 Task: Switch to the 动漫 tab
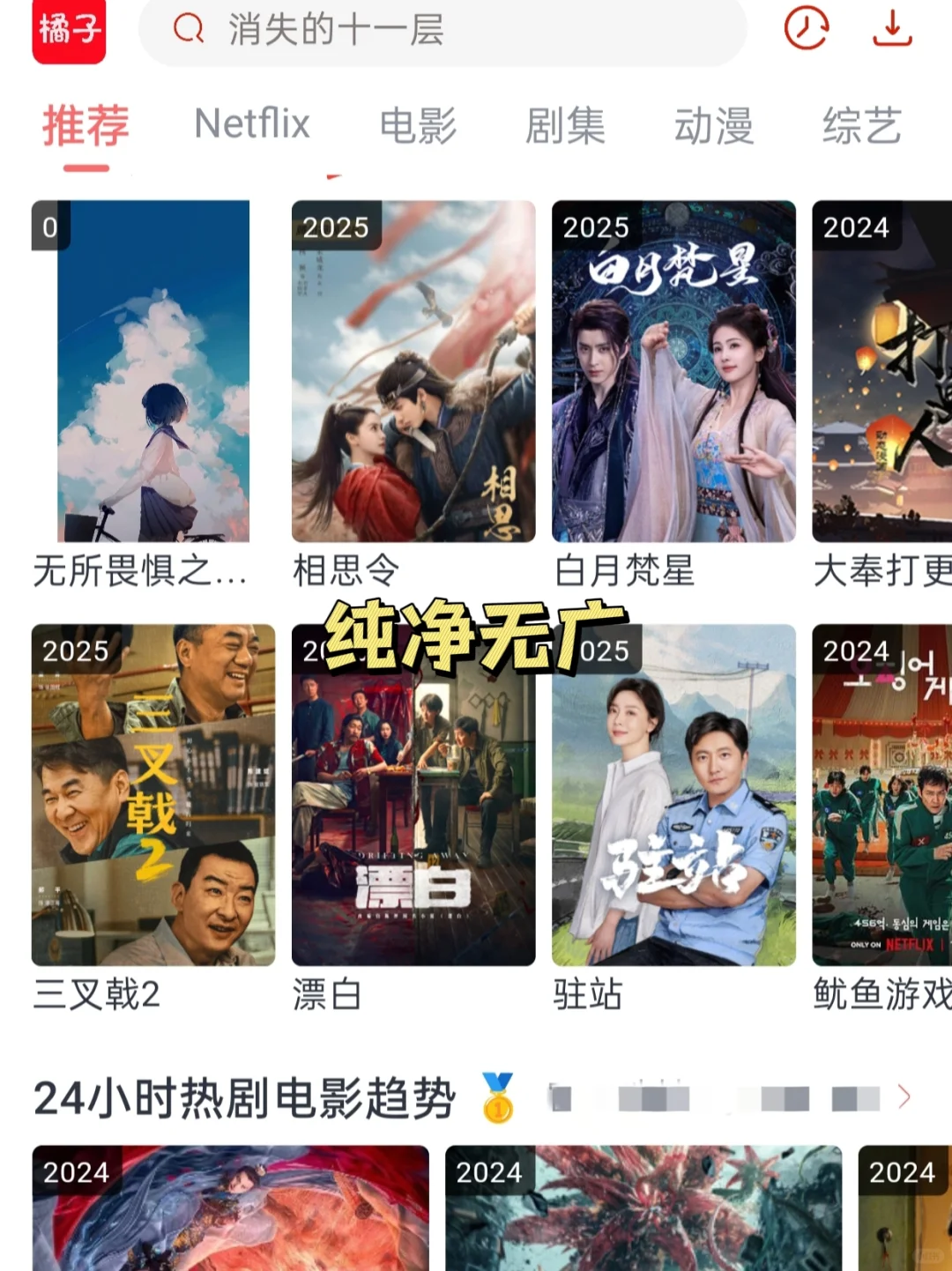point(713,125)
